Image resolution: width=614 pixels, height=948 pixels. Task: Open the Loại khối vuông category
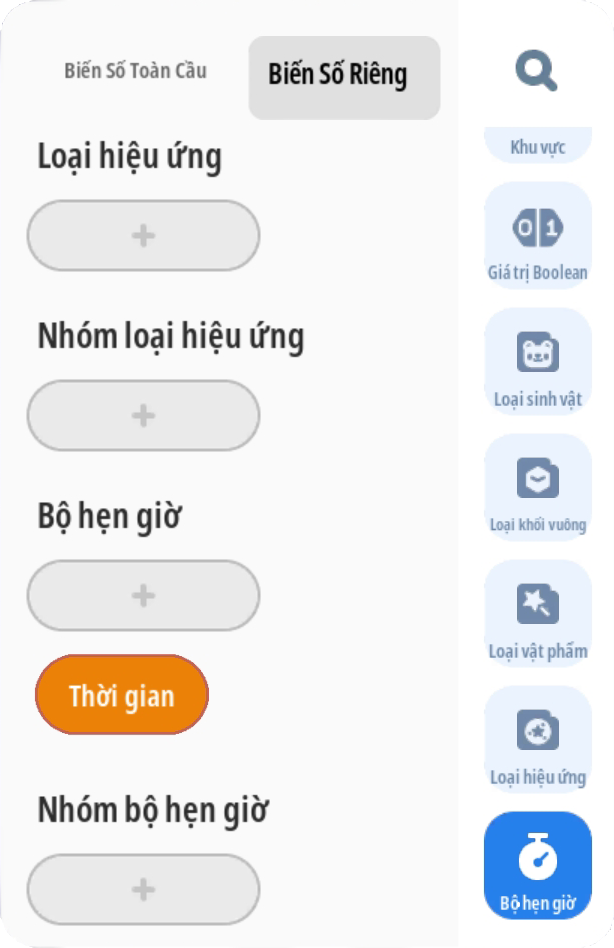(x=538, y=489)
